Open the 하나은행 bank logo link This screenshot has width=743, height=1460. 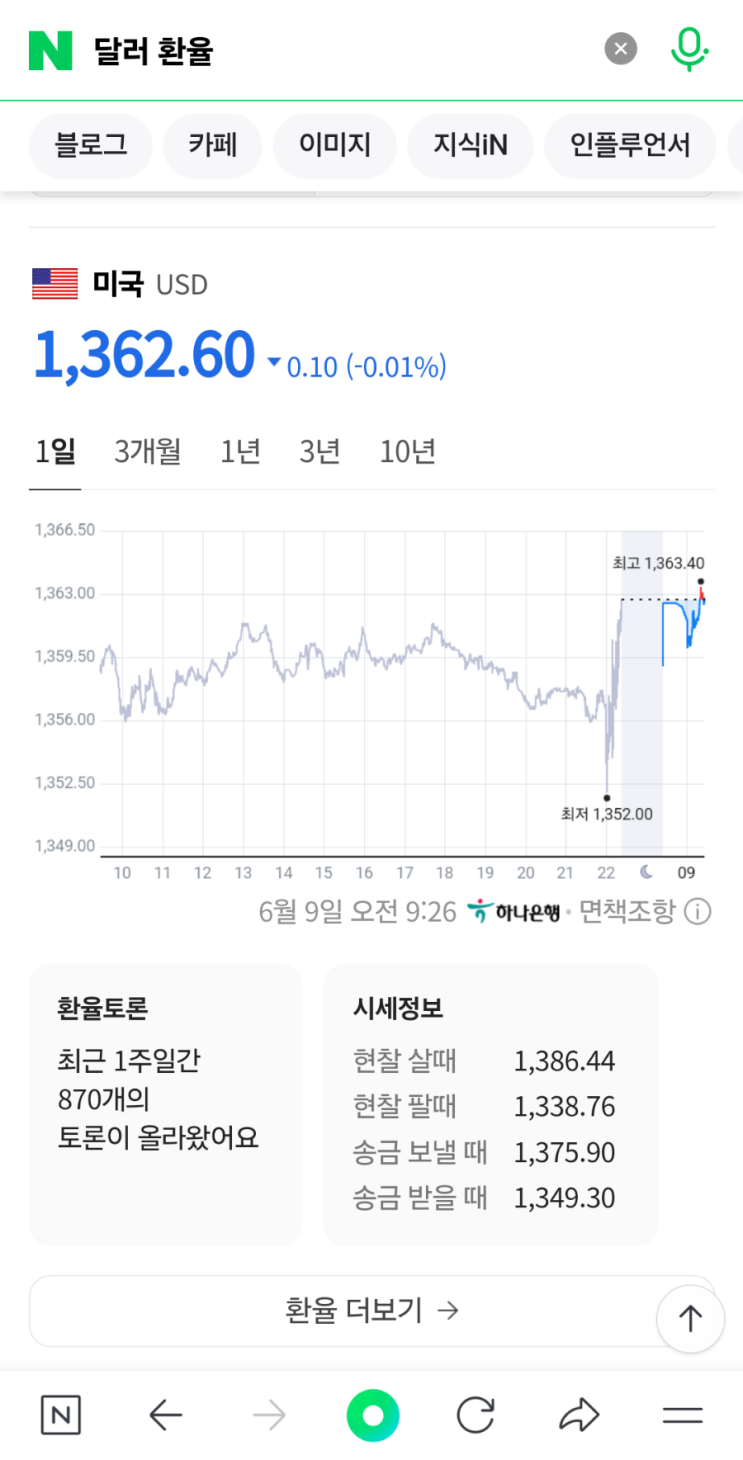click(513, 911)
